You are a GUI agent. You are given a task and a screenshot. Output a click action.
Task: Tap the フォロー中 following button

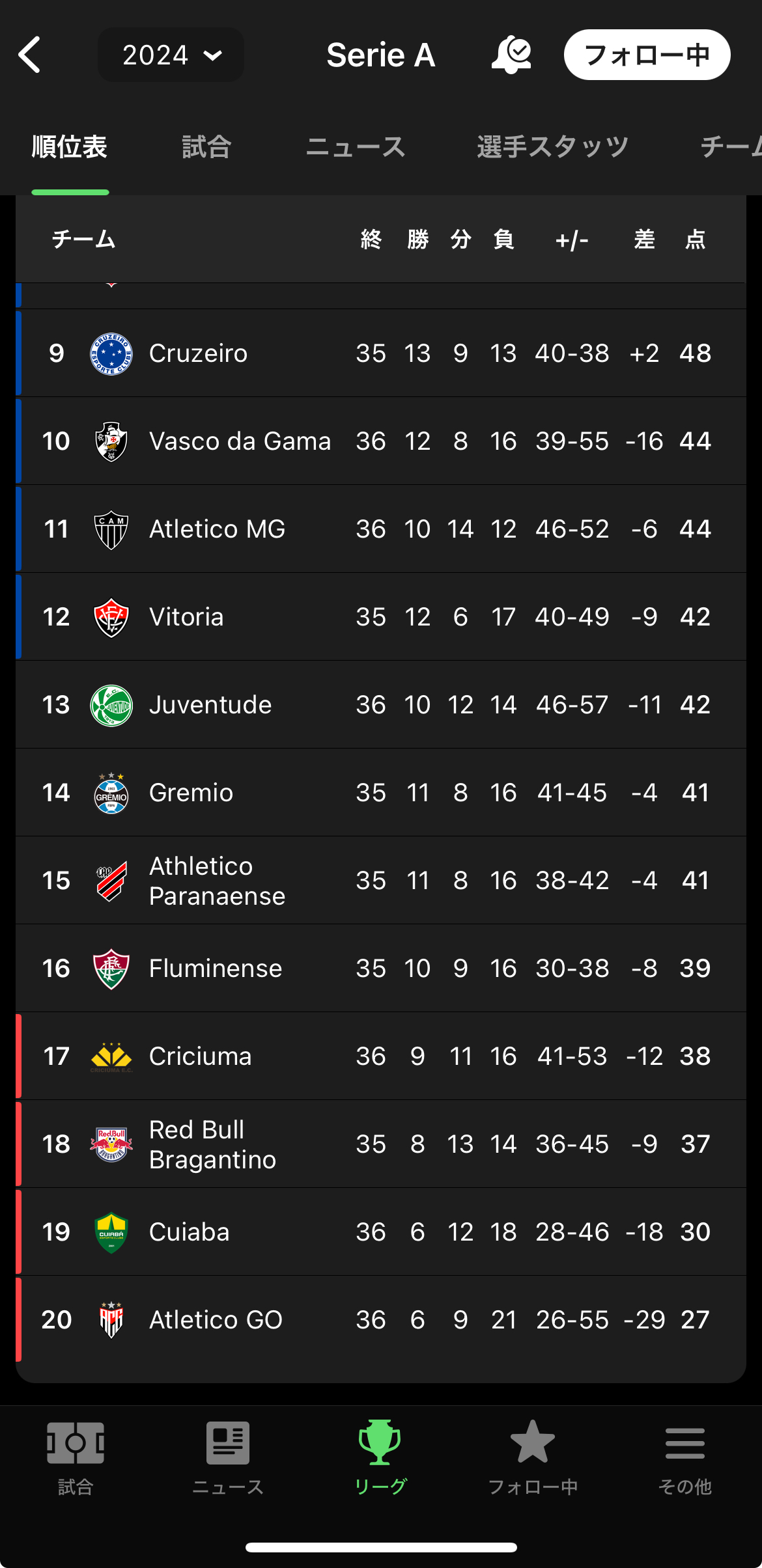click(647, 55)
